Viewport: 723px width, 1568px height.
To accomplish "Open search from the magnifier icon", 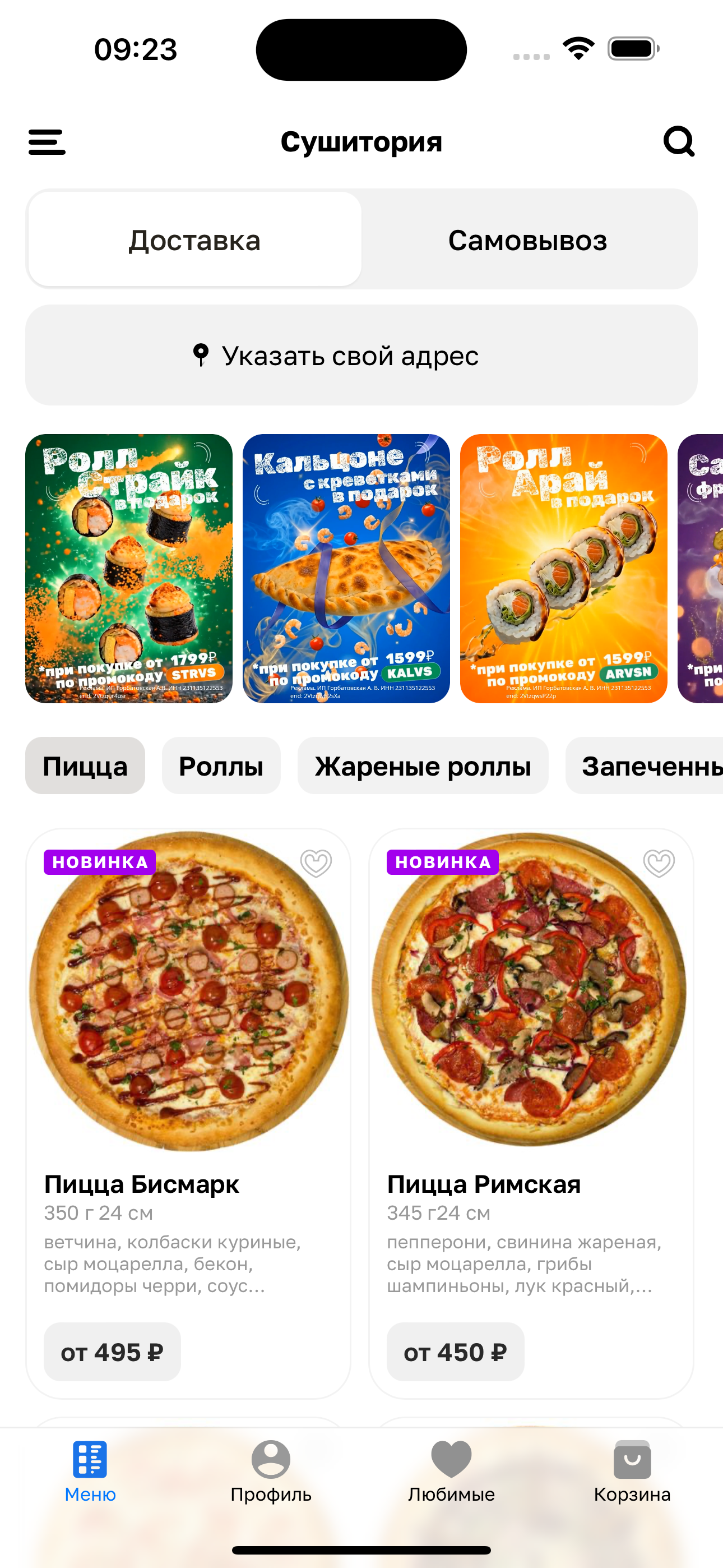I will (x=679, y=142).
